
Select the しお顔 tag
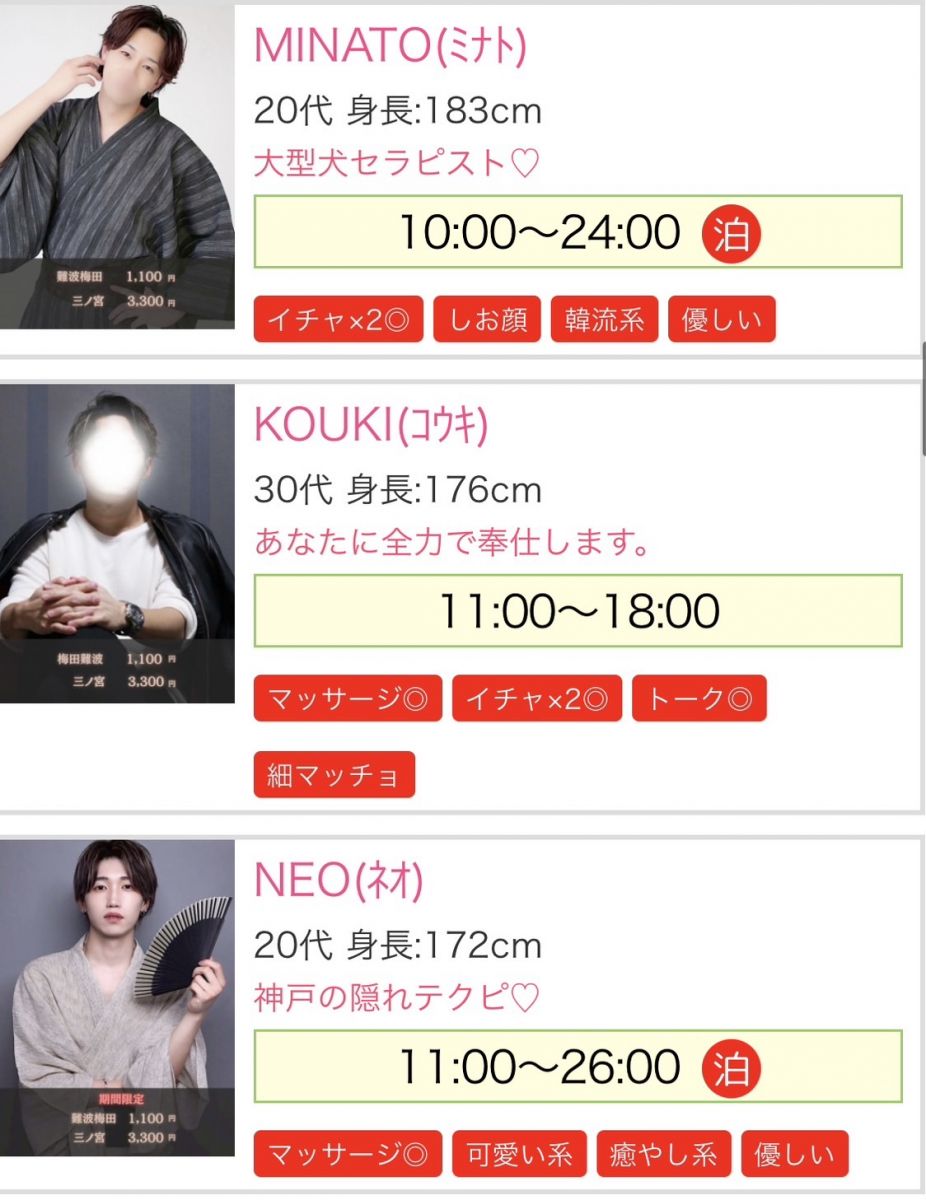click(487, 320)
